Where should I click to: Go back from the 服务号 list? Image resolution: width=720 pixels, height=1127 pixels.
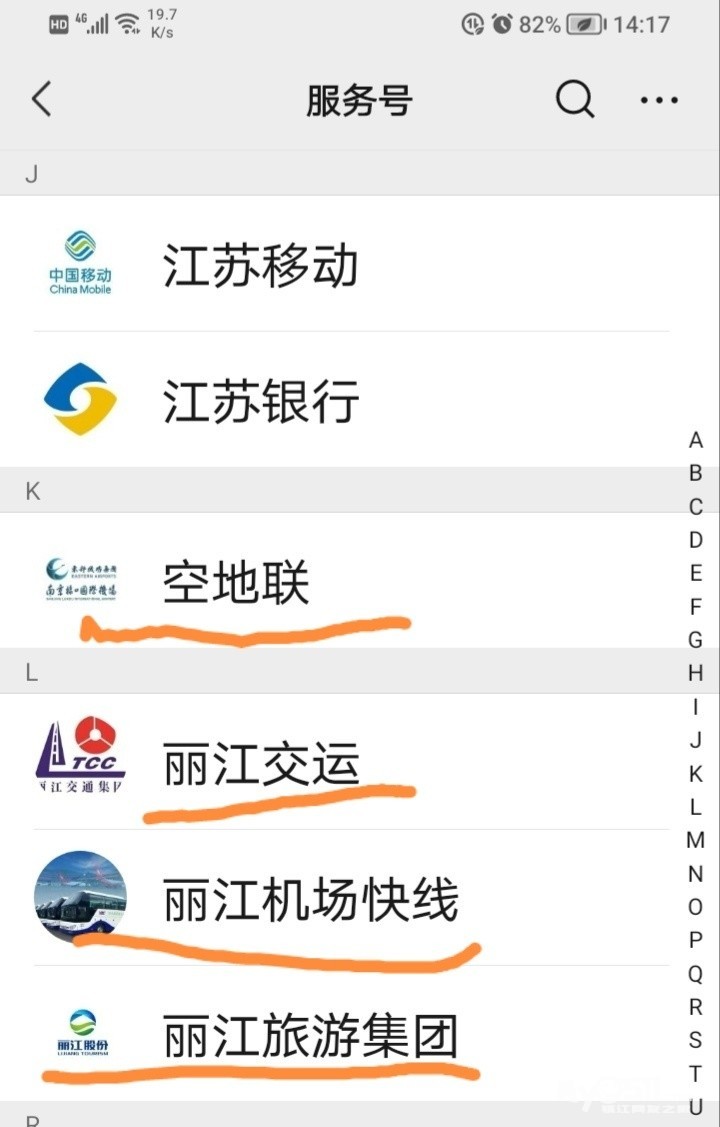(x=41, y=100)
